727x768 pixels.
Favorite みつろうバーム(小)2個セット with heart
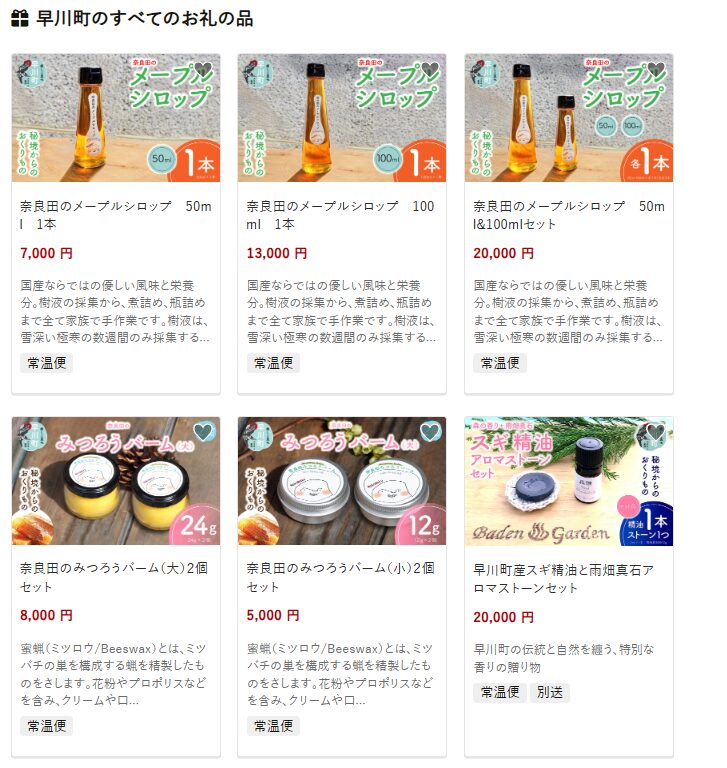tap(430, 432)
